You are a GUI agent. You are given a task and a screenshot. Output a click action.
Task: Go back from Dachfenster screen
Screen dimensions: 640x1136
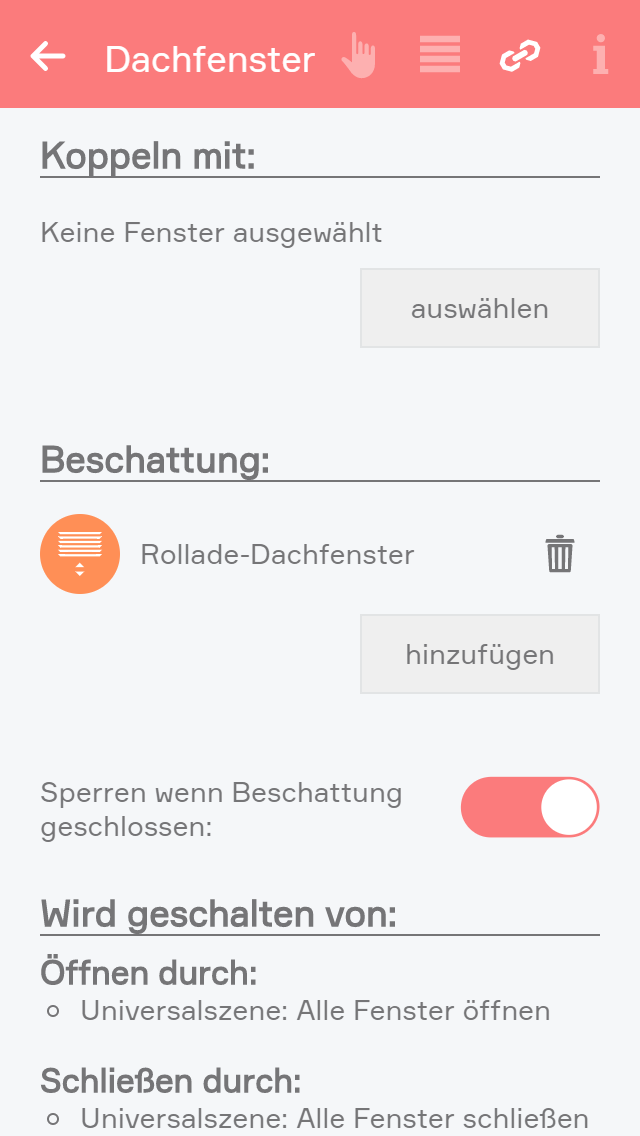pyautogui.click(x=47, y=57)
